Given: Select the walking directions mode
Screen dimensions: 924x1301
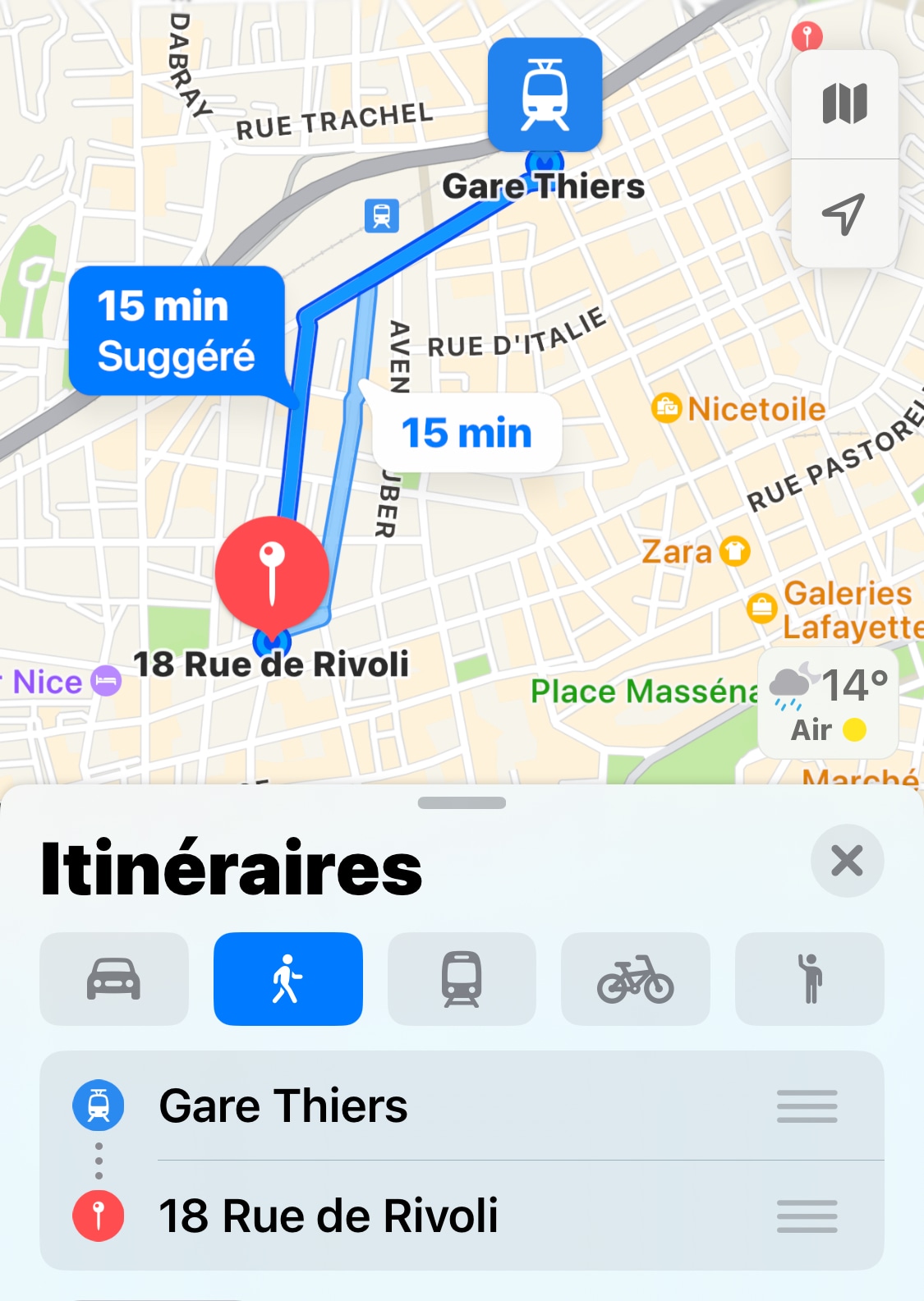Looking at the screenshot, I should [x=287, y=979].
